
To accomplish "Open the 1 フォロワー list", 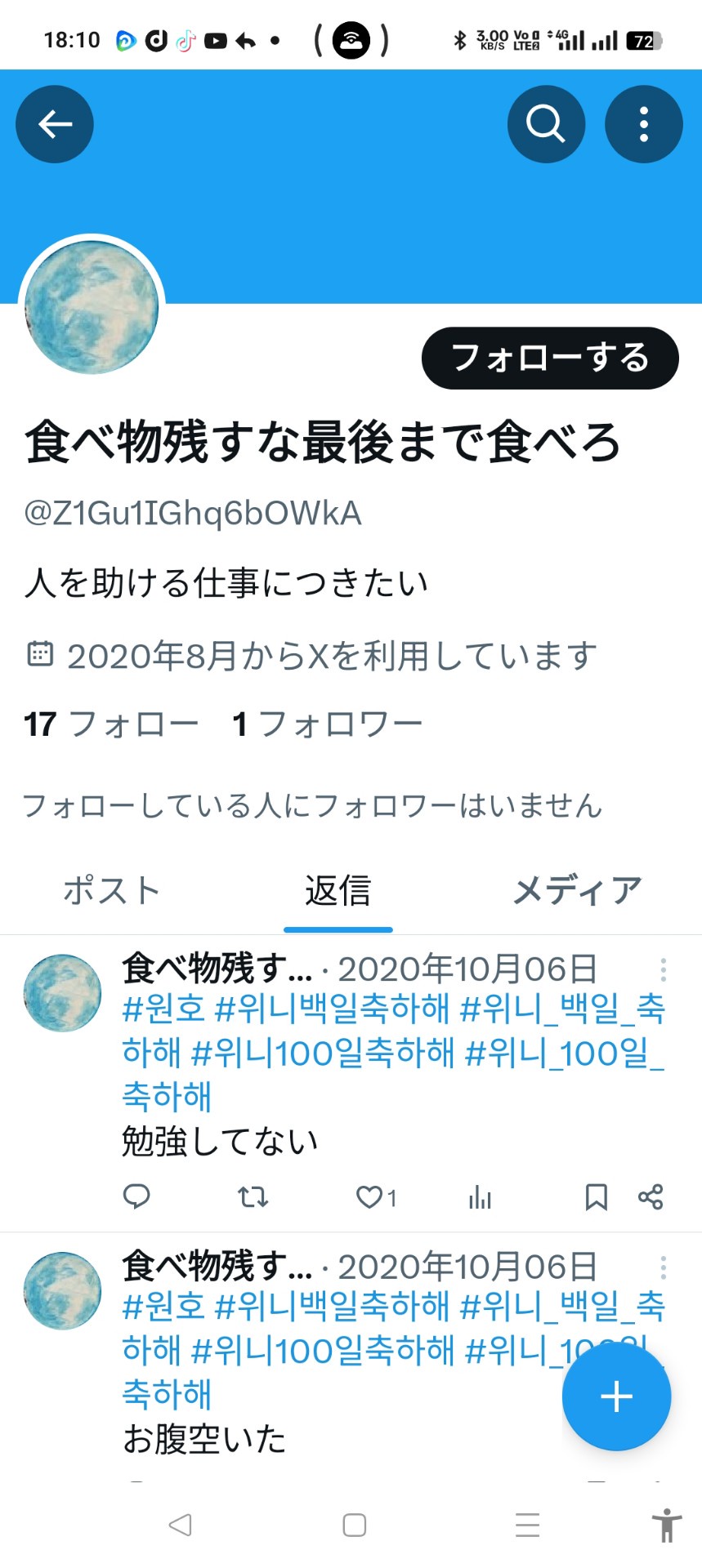I will (x=327, y=724).
